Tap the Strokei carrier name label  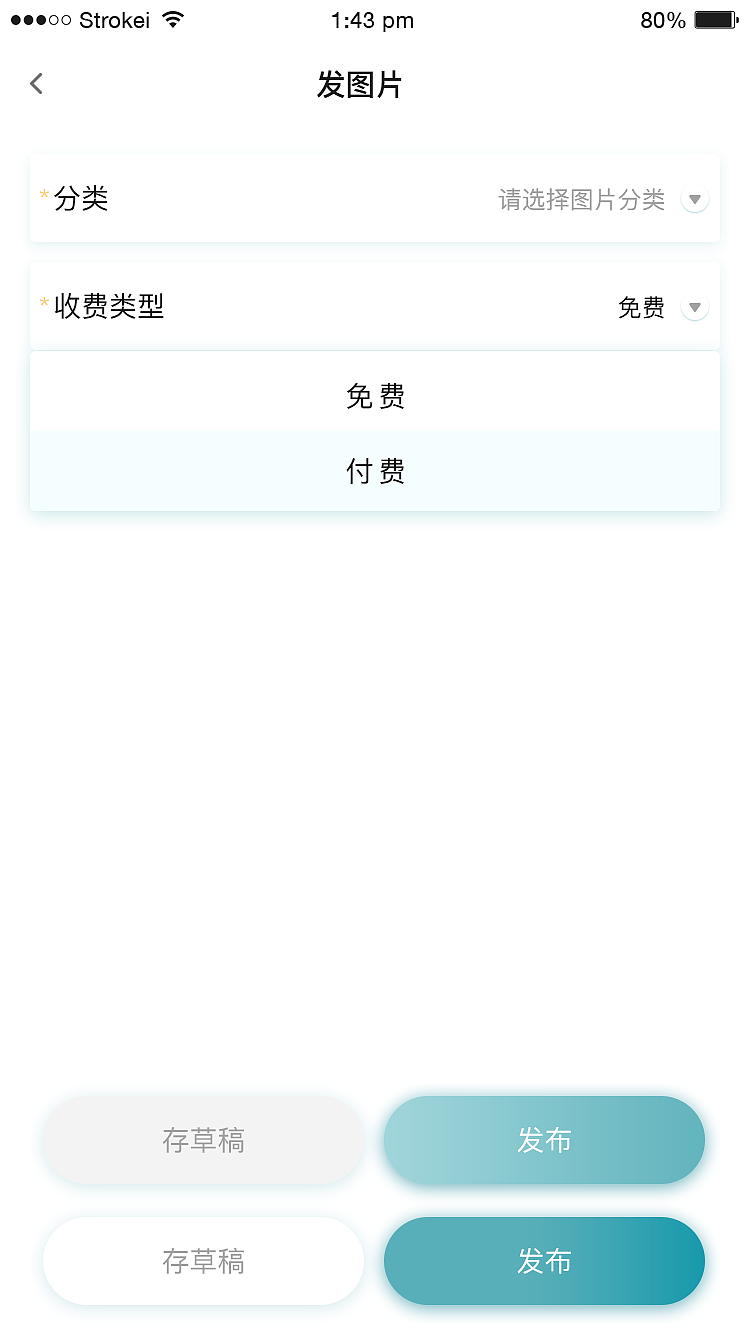[x=112, y=19]
